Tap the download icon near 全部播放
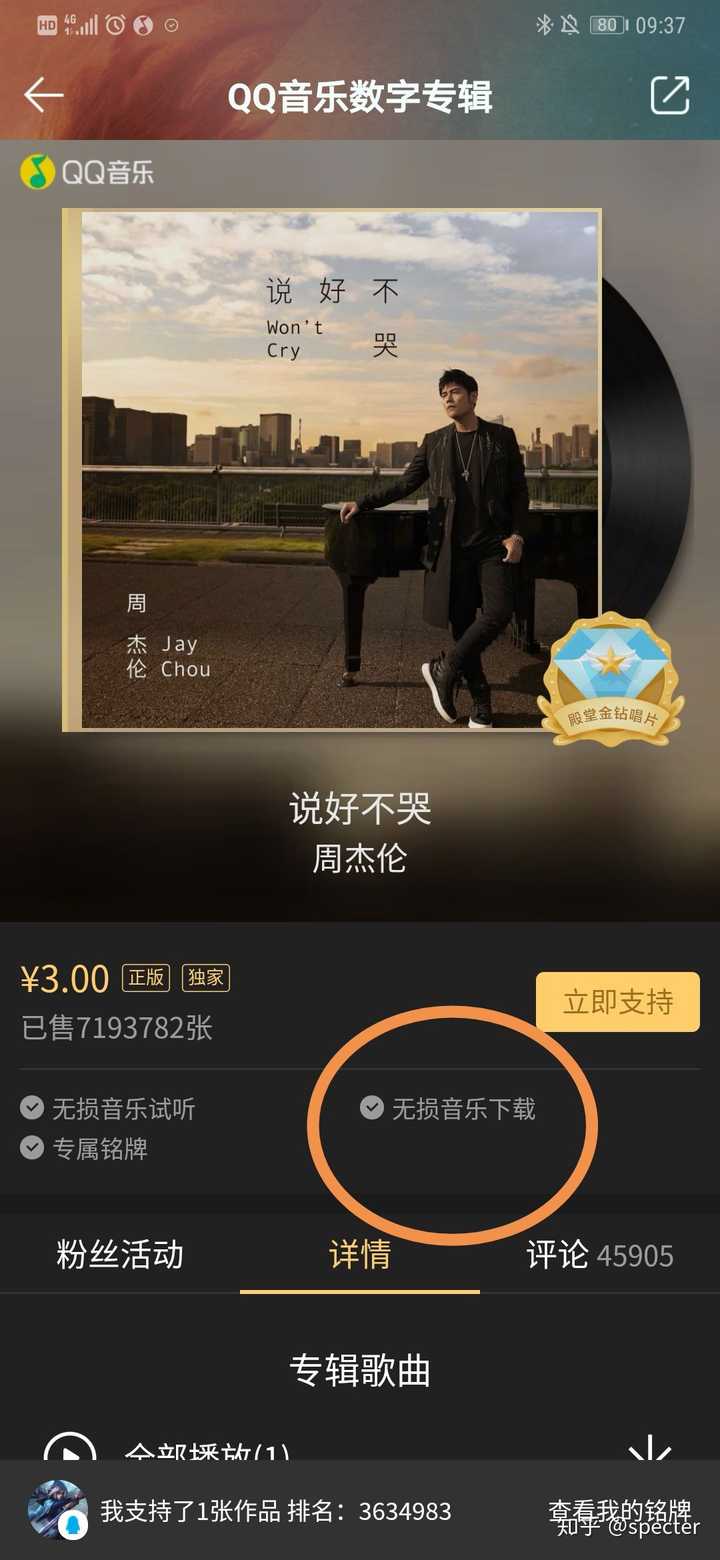Image resolution: width=720 pixels, height=1560 pixels. coord(651,1450)
